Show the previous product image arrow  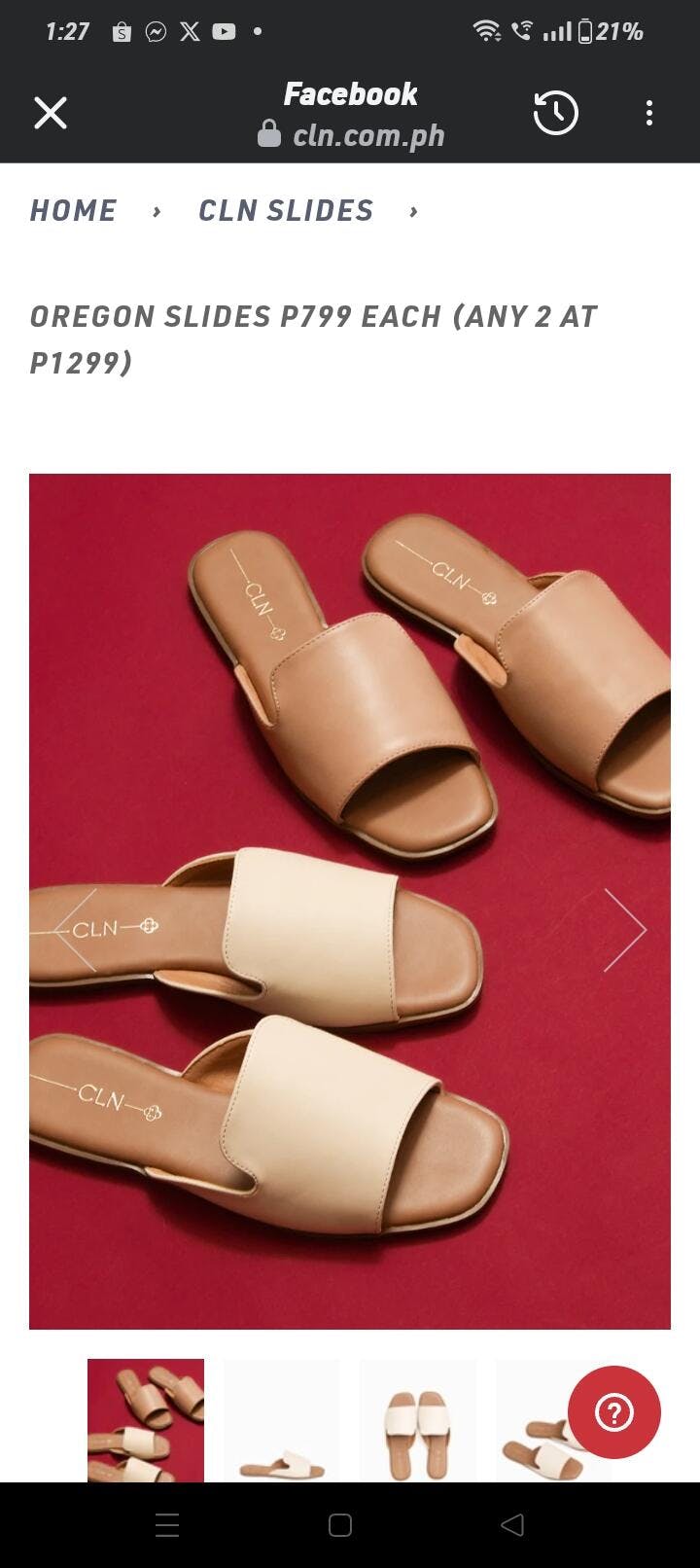pyautogui.click(x=76, y=929)
